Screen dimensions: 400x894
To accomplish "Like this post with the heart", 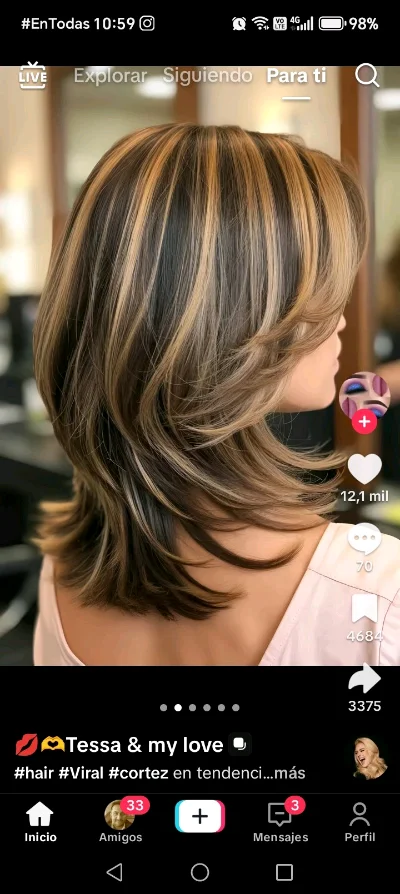I will tap(365, 469).
